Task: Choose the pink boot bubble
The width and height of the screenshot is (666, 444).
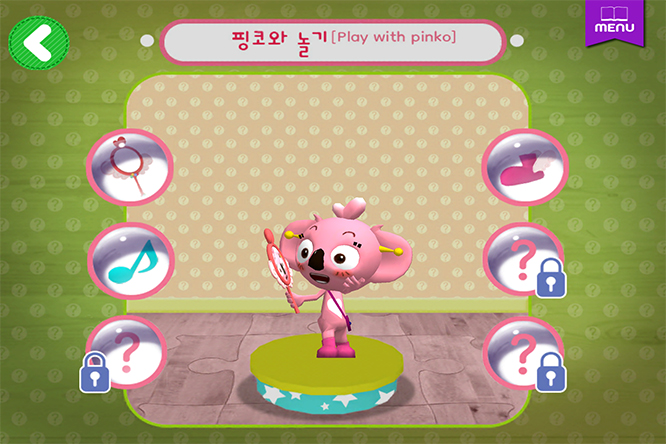Action: pos(524,167)
